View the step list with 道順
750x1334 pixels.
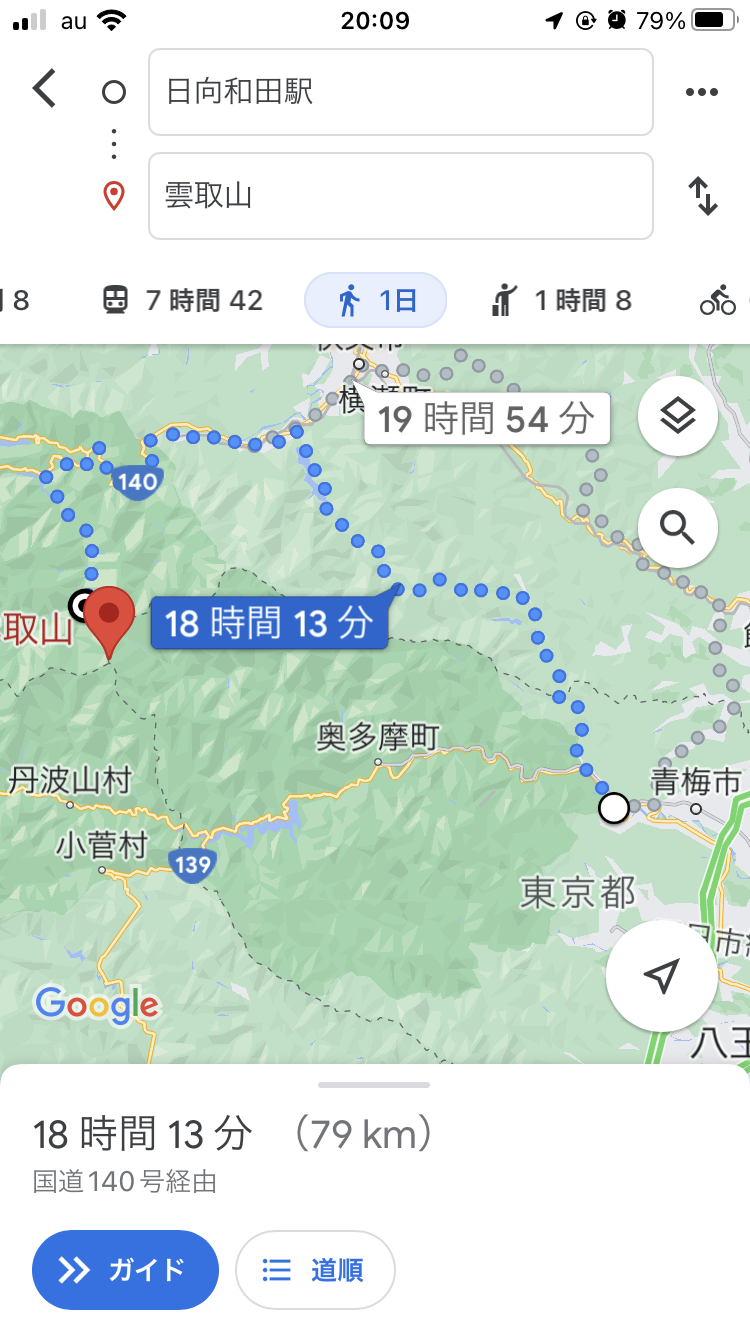[315, 1270]
